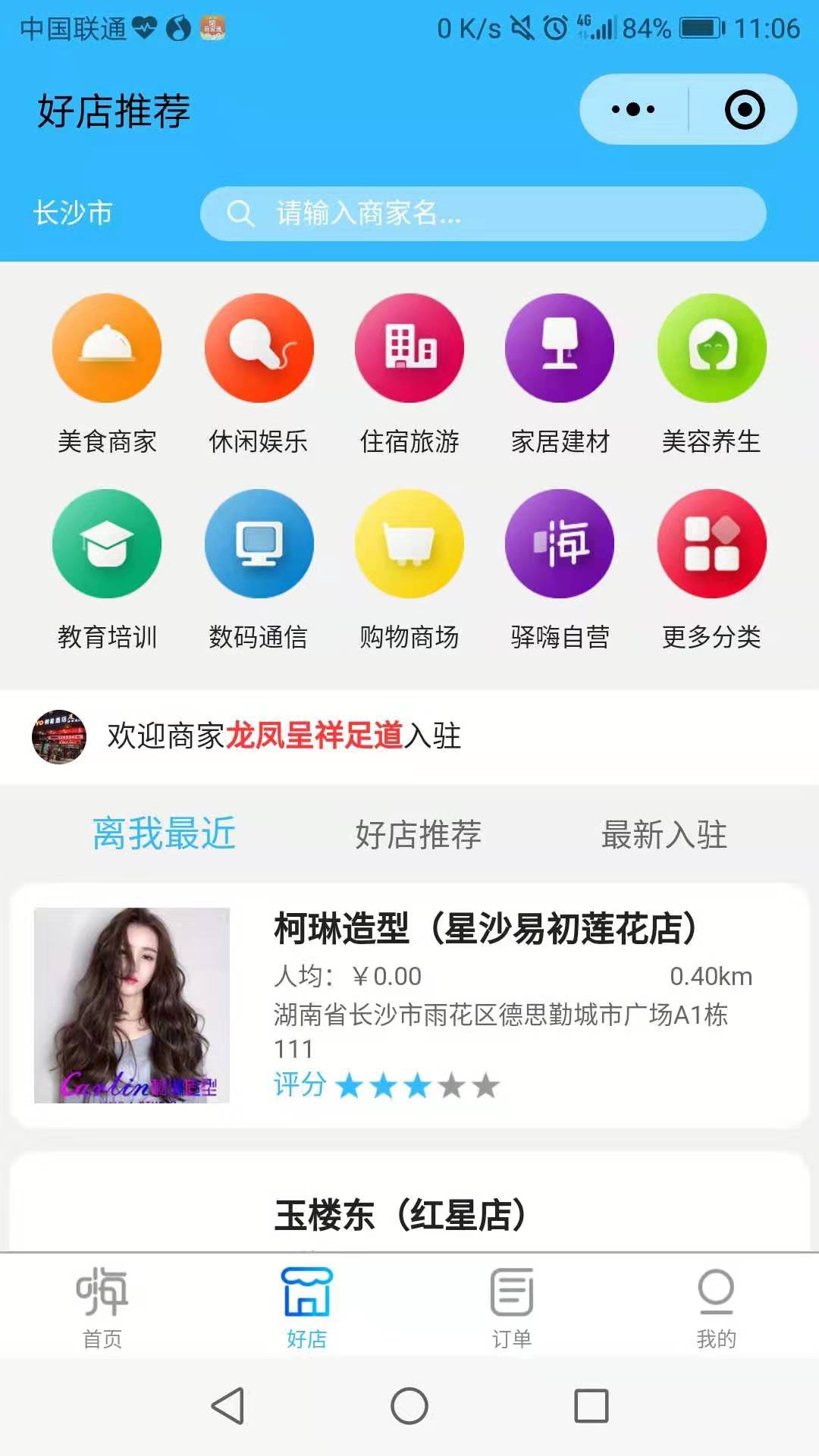Open the mini program more options menu
This screenshot has height=1456, width=819.
point(633,109)
